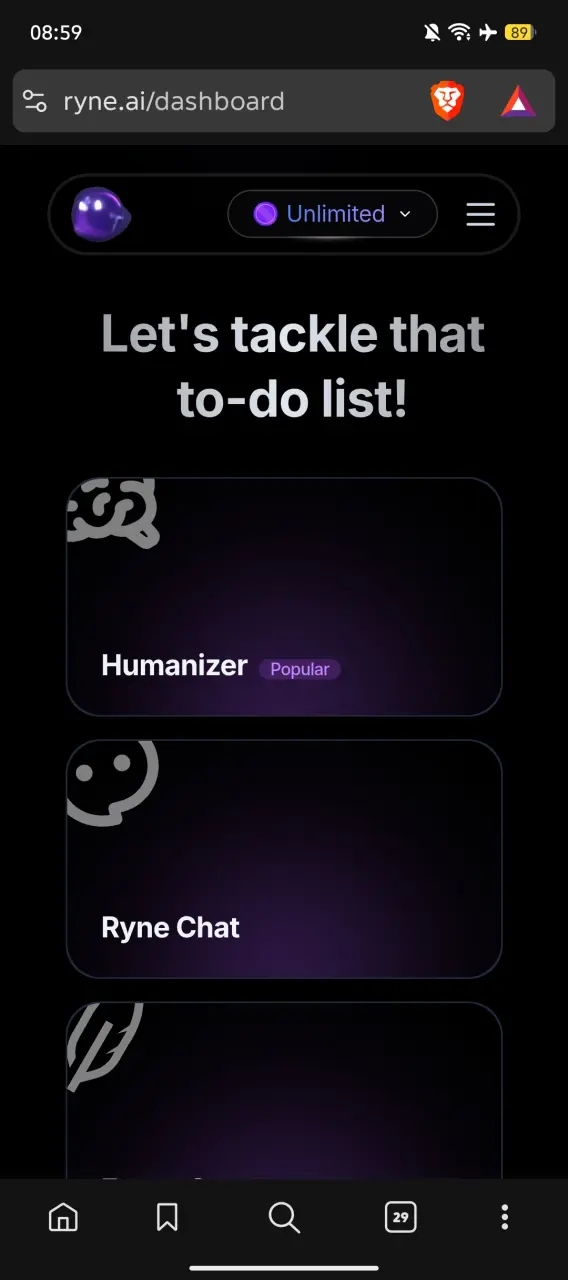This screenshot has height=1280, width=568.
Task: Open the Humanizer card
Action: pyautogui.click(x=284, y=597)
